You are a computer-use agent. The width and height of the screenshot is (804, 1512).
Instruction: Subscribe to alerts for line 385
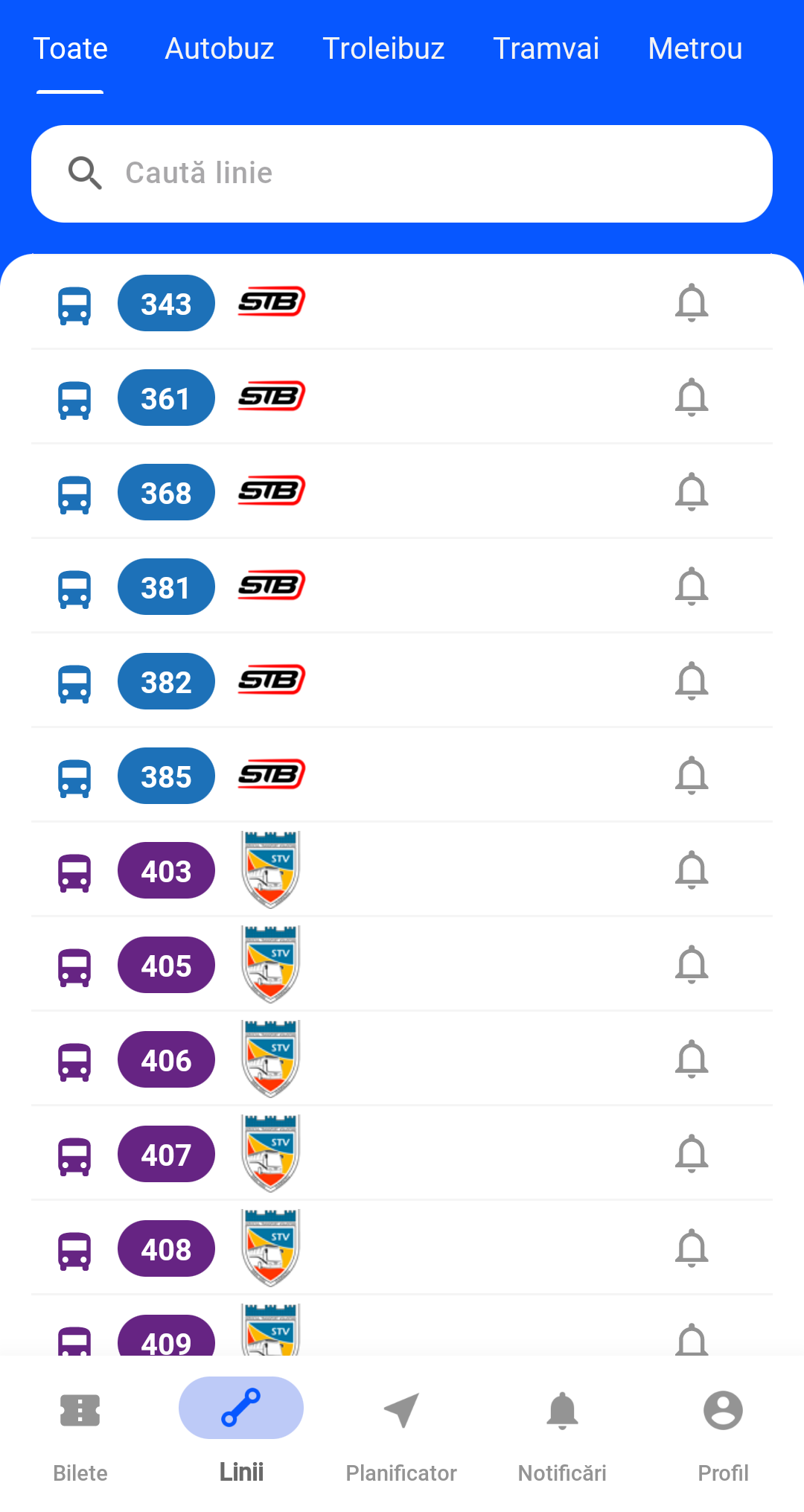692,776
